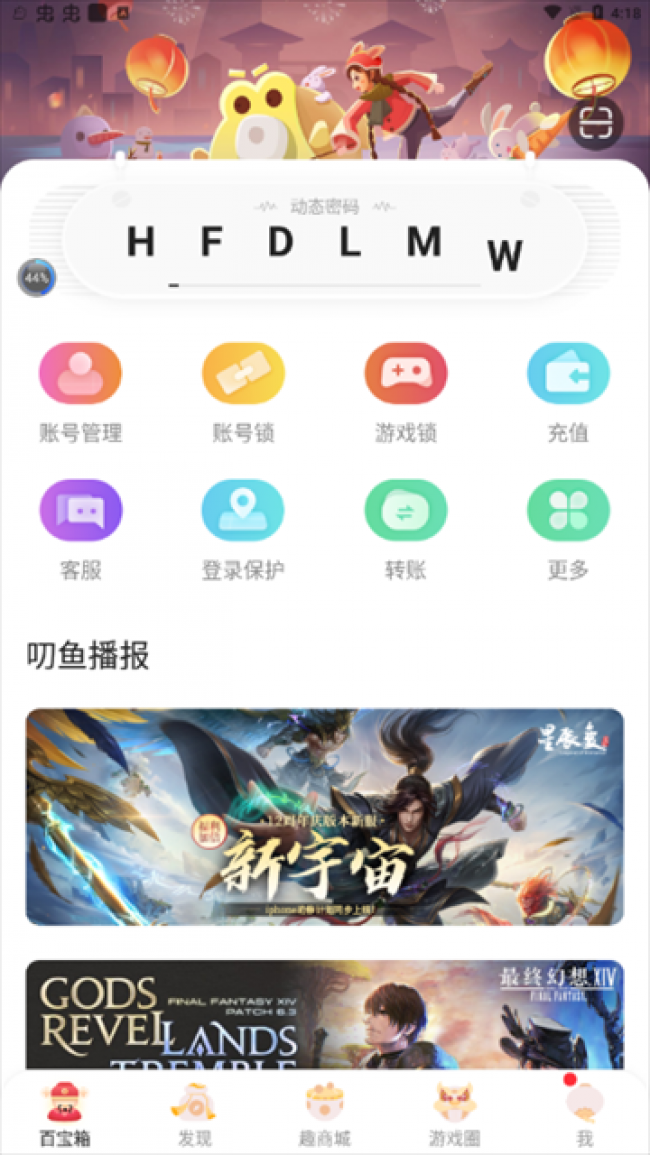The image size is (650, 1155).
Task: Open the Final Fantasy XIV Patch 6.3 banner
Action: tap(325, 1015)
